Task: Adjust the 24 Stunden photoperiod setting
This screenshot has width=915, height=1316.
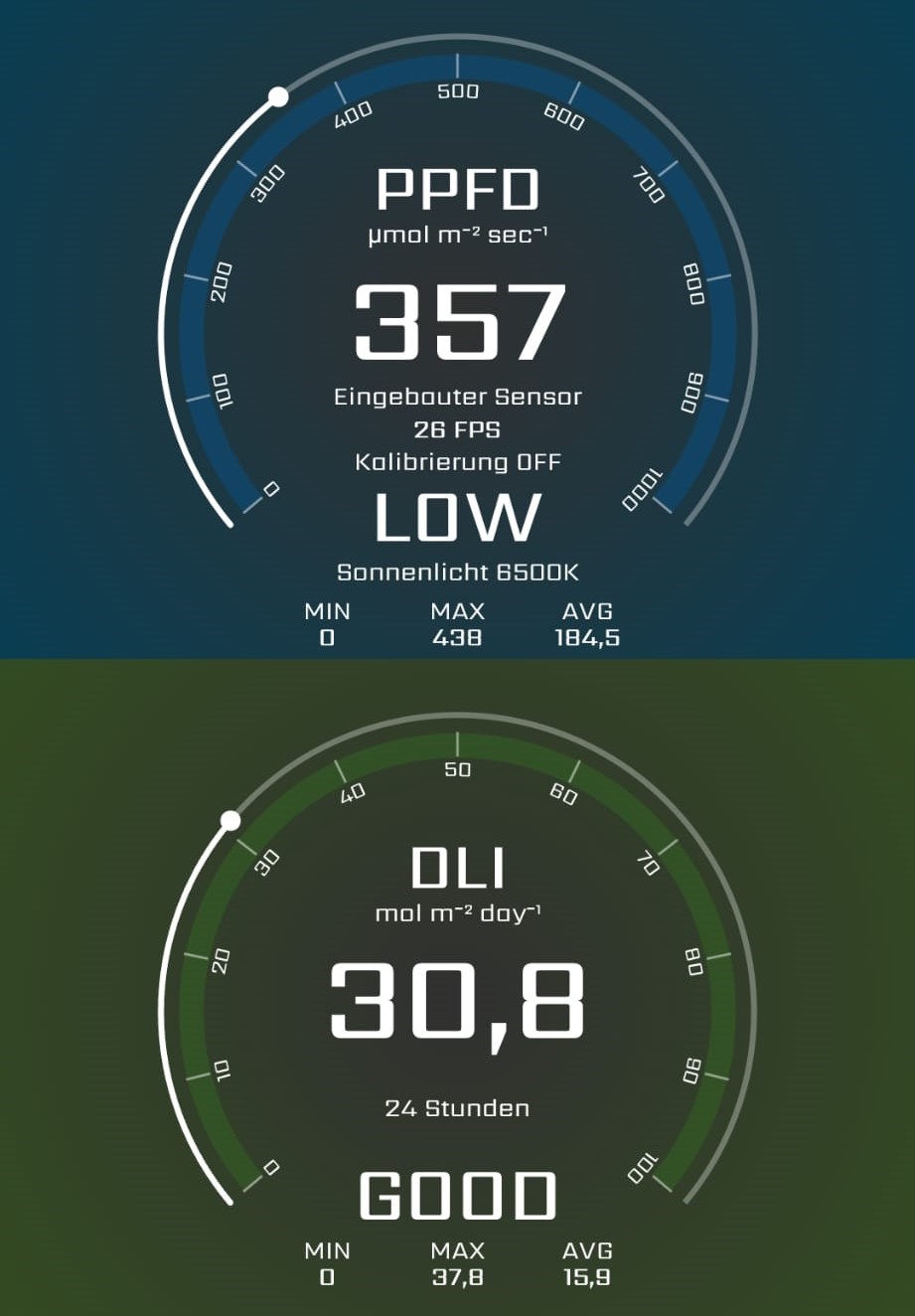Action: pyautogui.click(x=457, y=1108)
